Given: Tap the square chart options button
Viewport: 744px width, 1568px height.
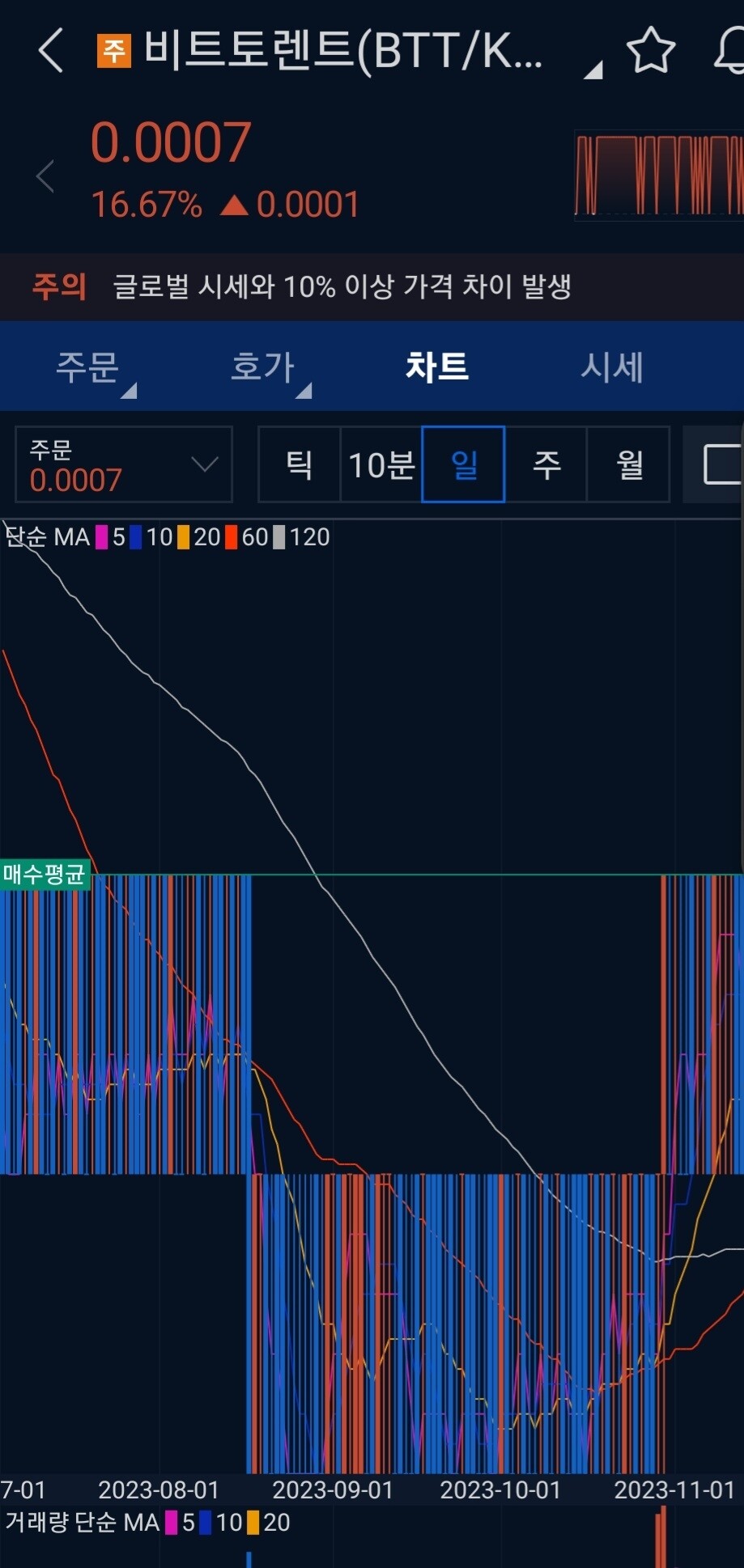Looking at the screenshot, I should point(721,465).
